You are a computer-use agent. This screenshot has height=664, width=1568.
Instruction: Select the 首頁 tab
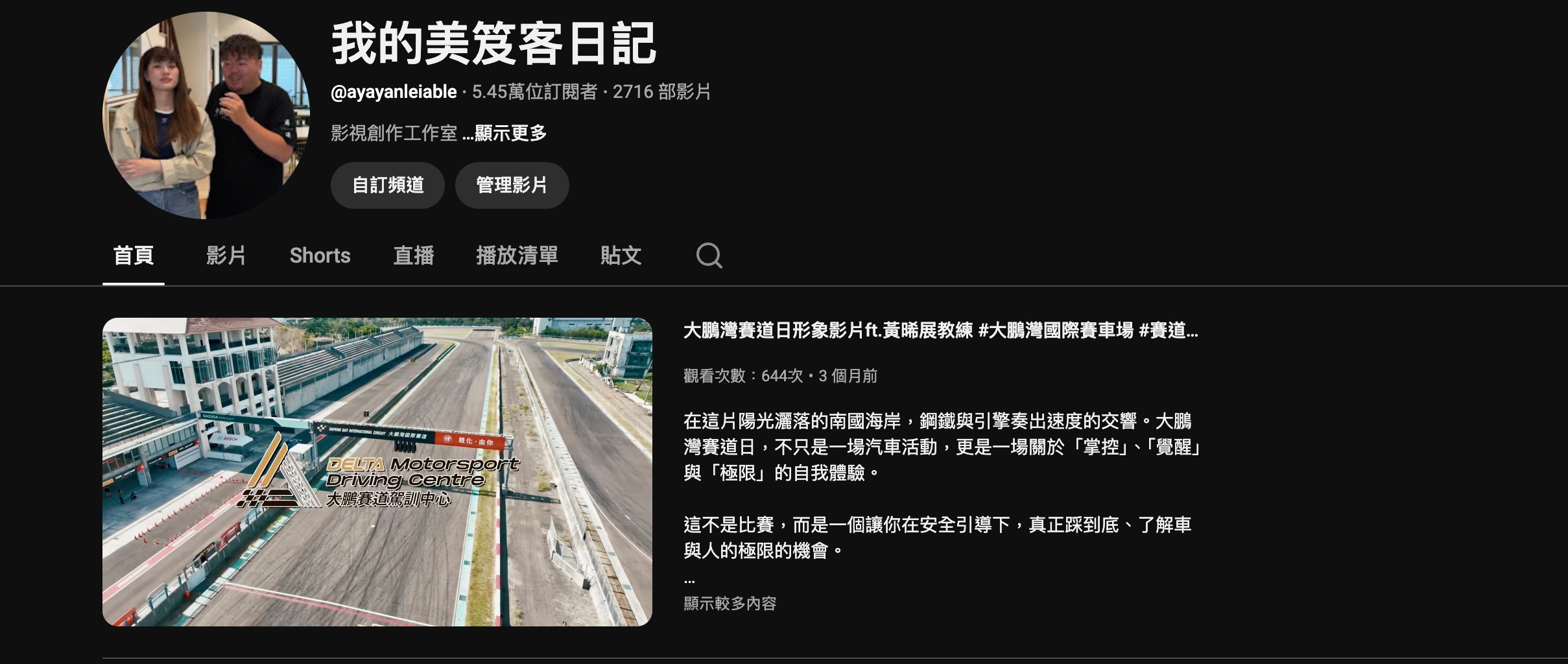tap(134, 255)
